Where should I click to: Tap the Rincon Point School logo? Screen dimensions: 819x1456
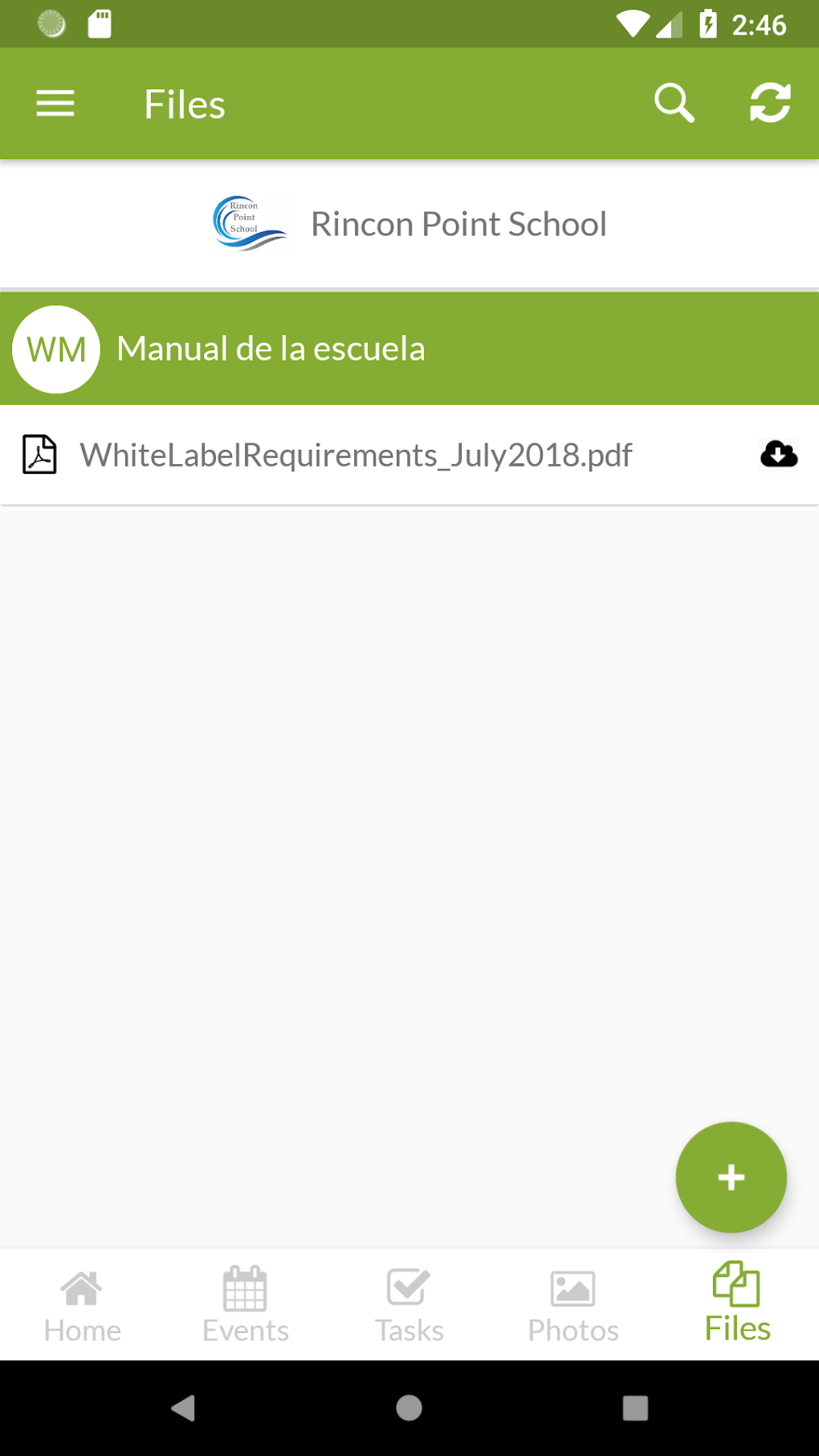[249, 223]
